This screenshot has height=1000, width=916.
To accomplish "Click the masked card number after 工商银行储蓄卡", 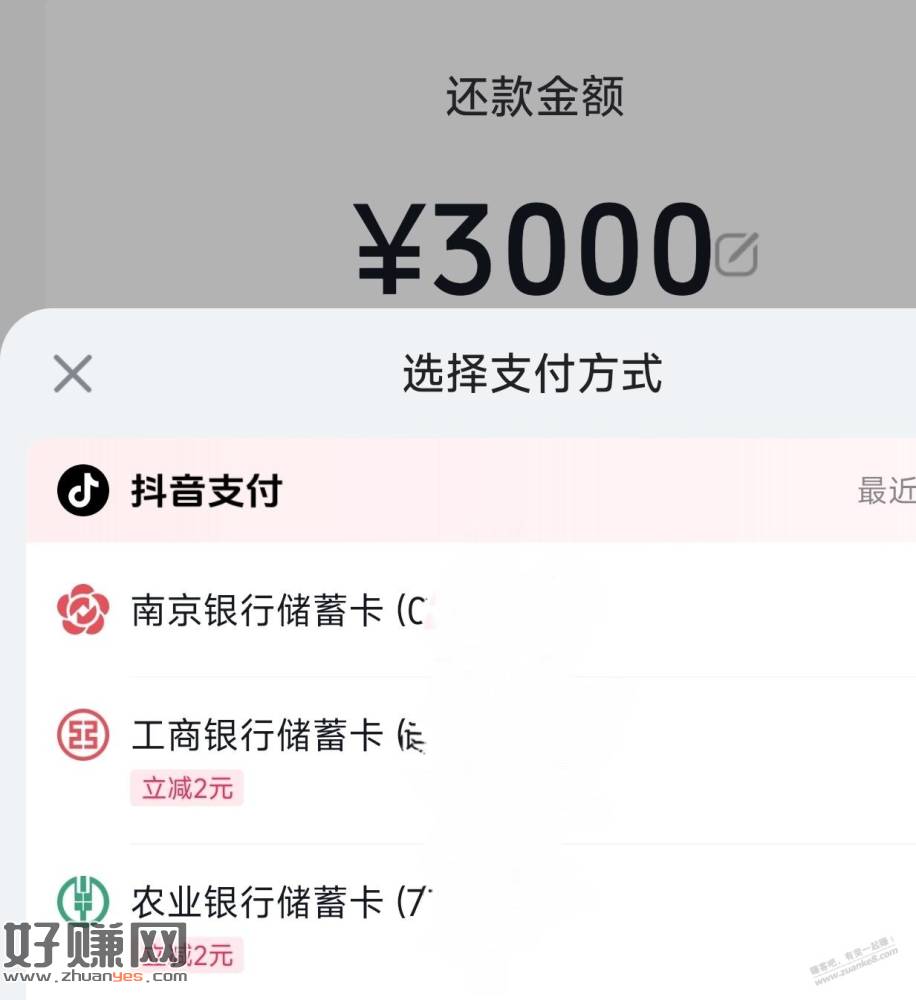I will [420, 735].
